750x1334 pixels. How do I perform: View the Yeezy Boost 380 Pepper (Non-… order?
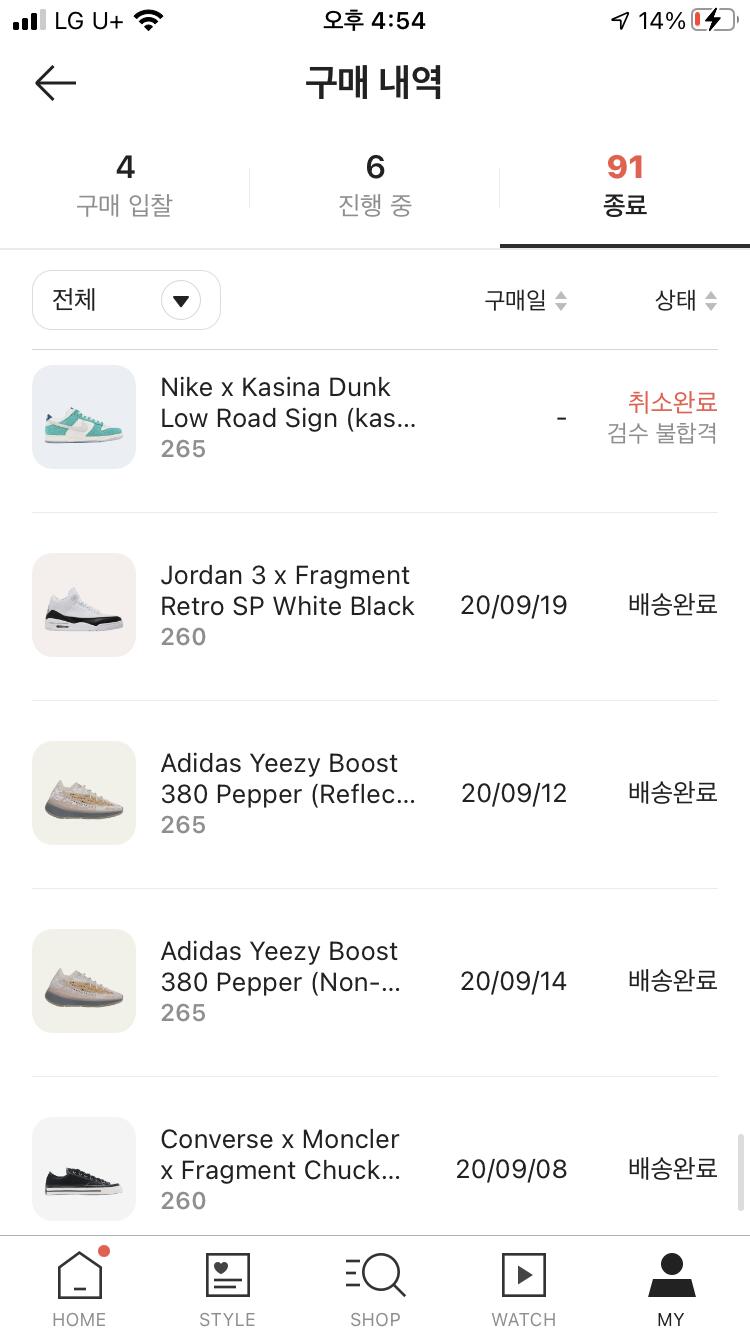click(288, 981)
